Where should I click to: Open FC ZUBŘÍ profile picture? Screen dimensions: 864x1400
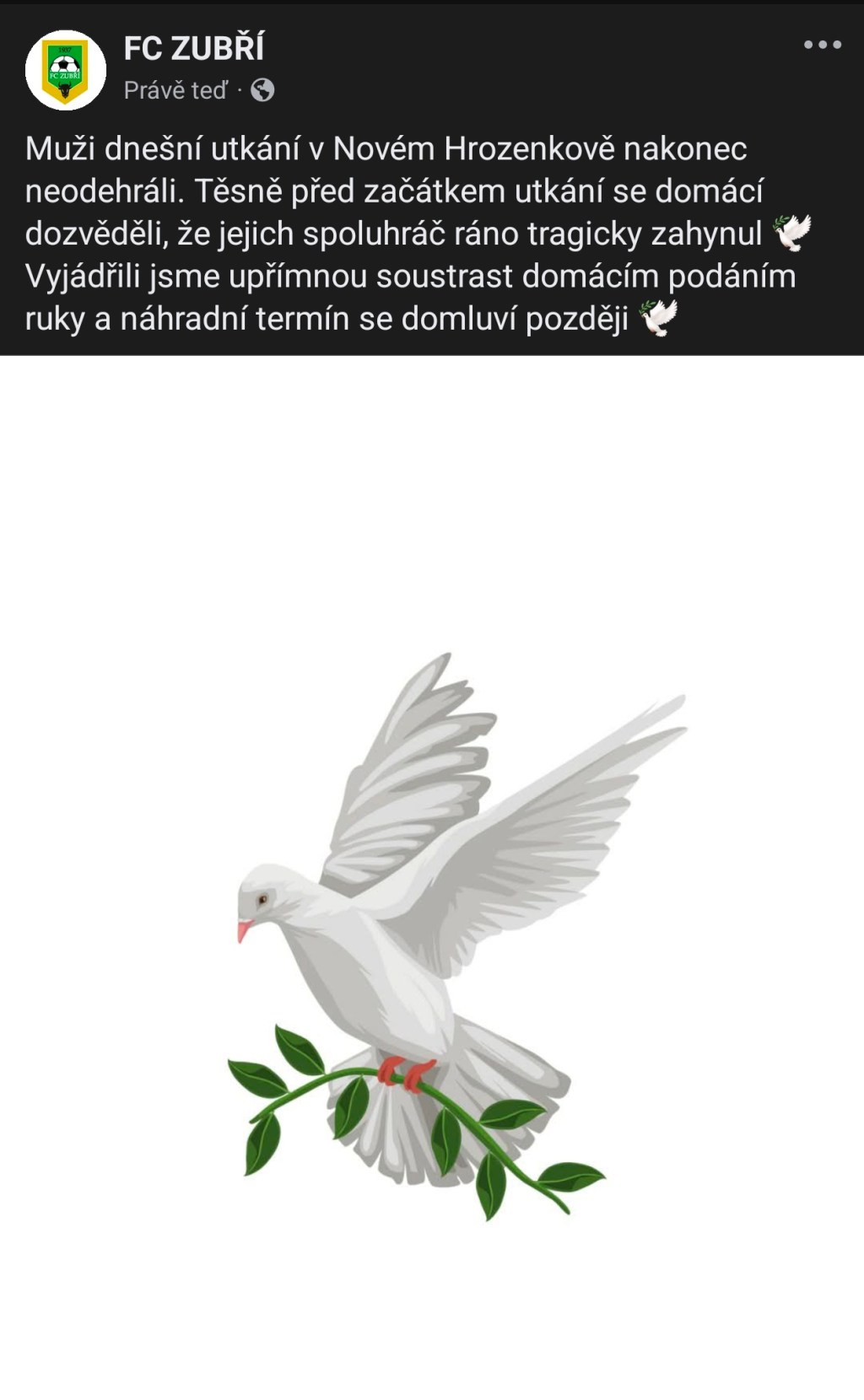tap(66, 70)
